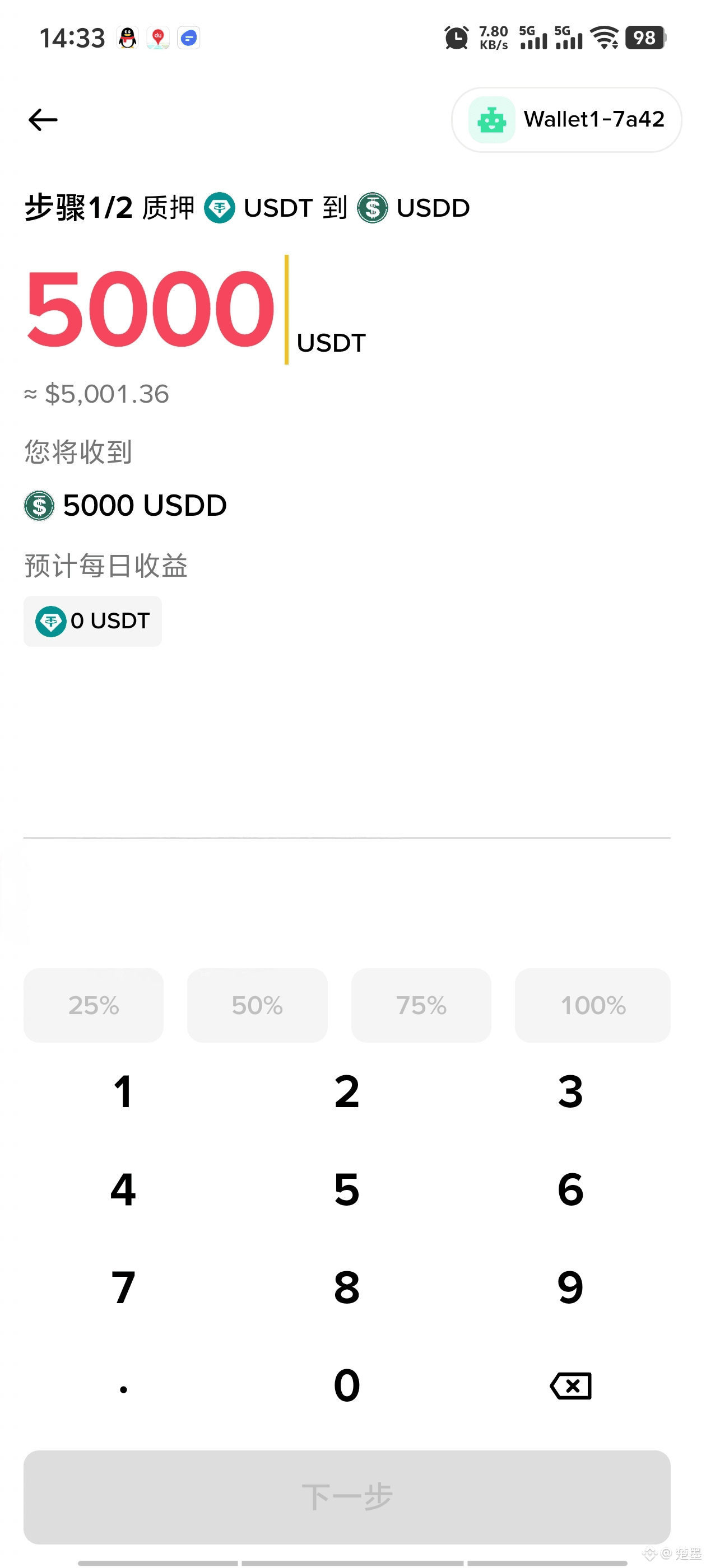Add a 9 from the keypad
The width and height of the screenshot is (706, 1568).
tap(570, 1287)
